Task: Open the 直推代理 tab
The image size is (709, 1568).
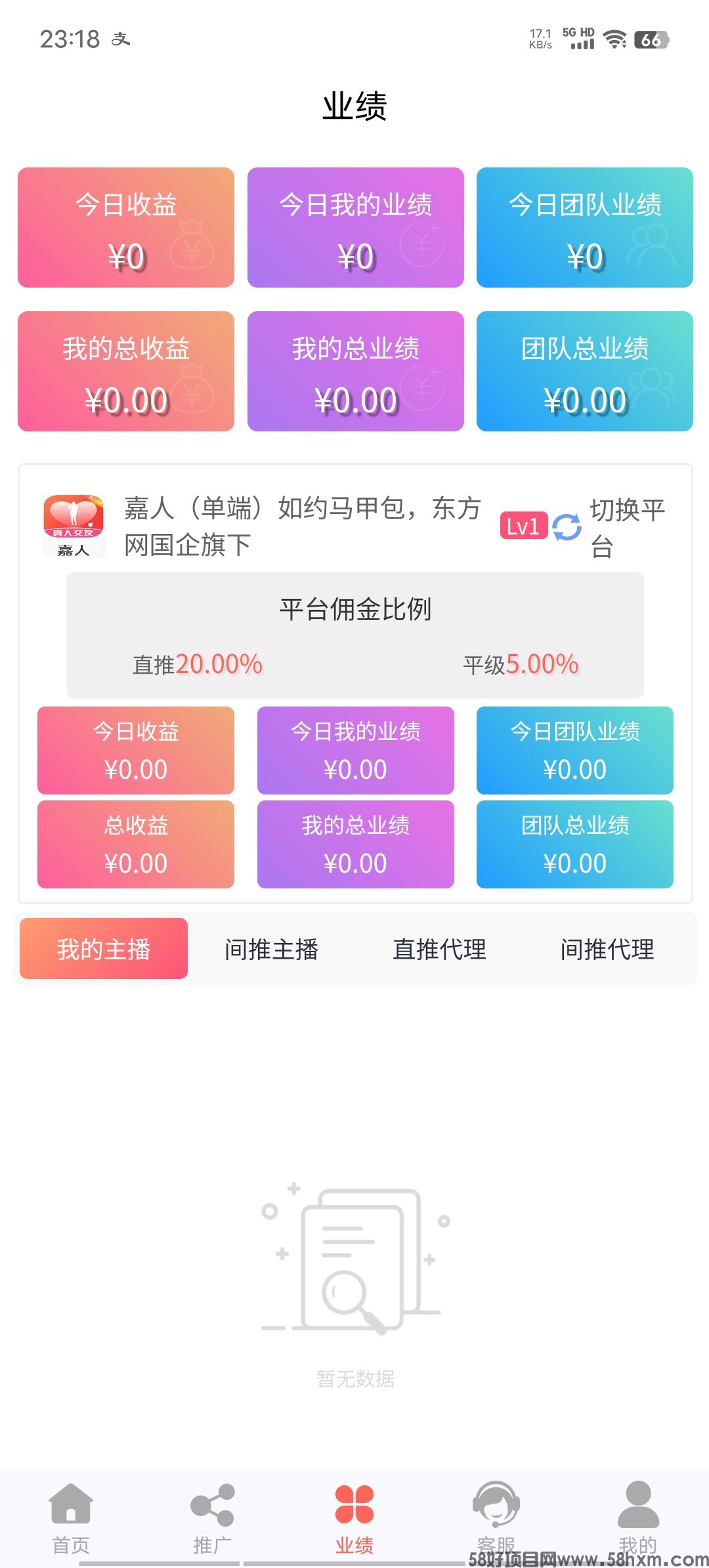Action: click(x=439, y=949)
